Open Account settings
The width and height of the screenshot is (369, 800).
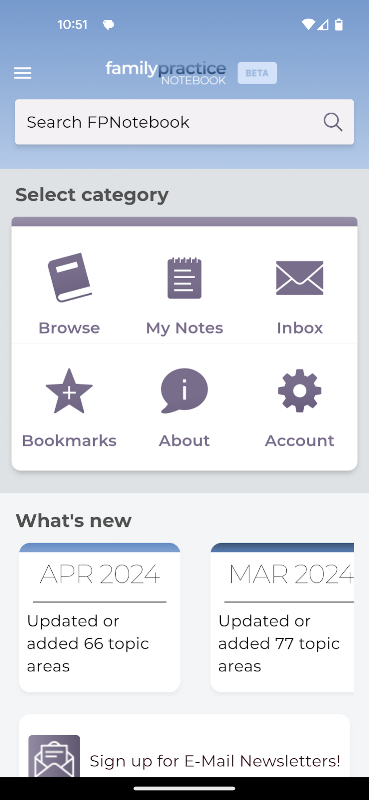(x=300, y=408)
